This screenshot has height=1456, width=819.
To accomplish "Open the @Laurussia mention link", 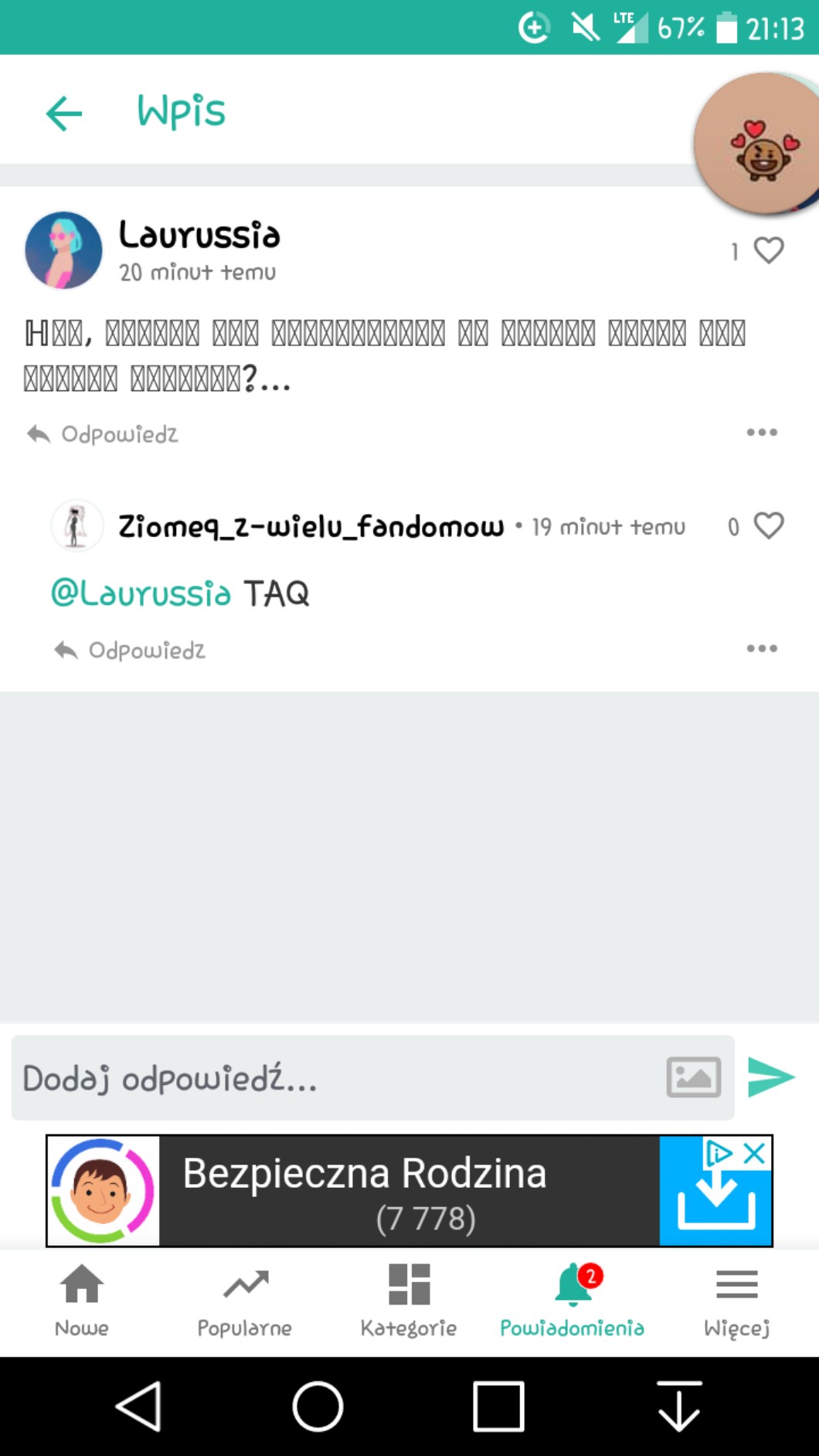I will [141, 594].
